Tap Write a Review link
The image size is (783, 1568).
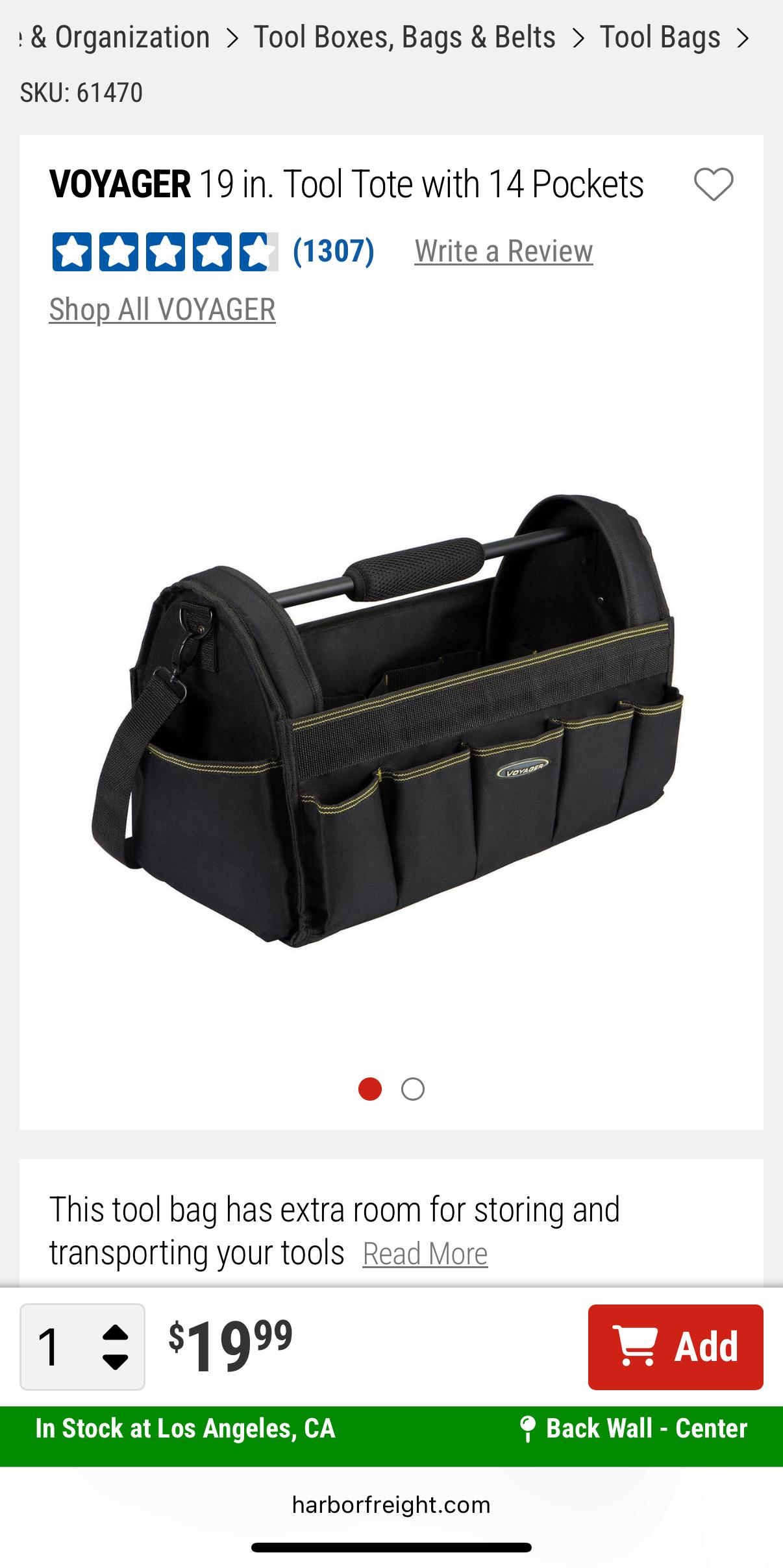coord(504,251)
